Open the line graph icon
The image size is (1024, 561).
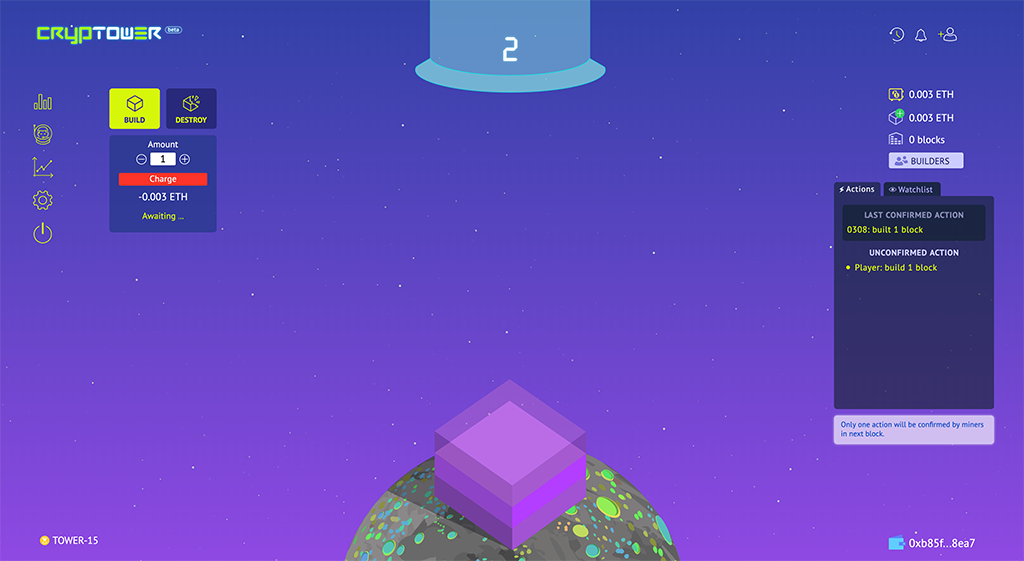click(42, 167)
